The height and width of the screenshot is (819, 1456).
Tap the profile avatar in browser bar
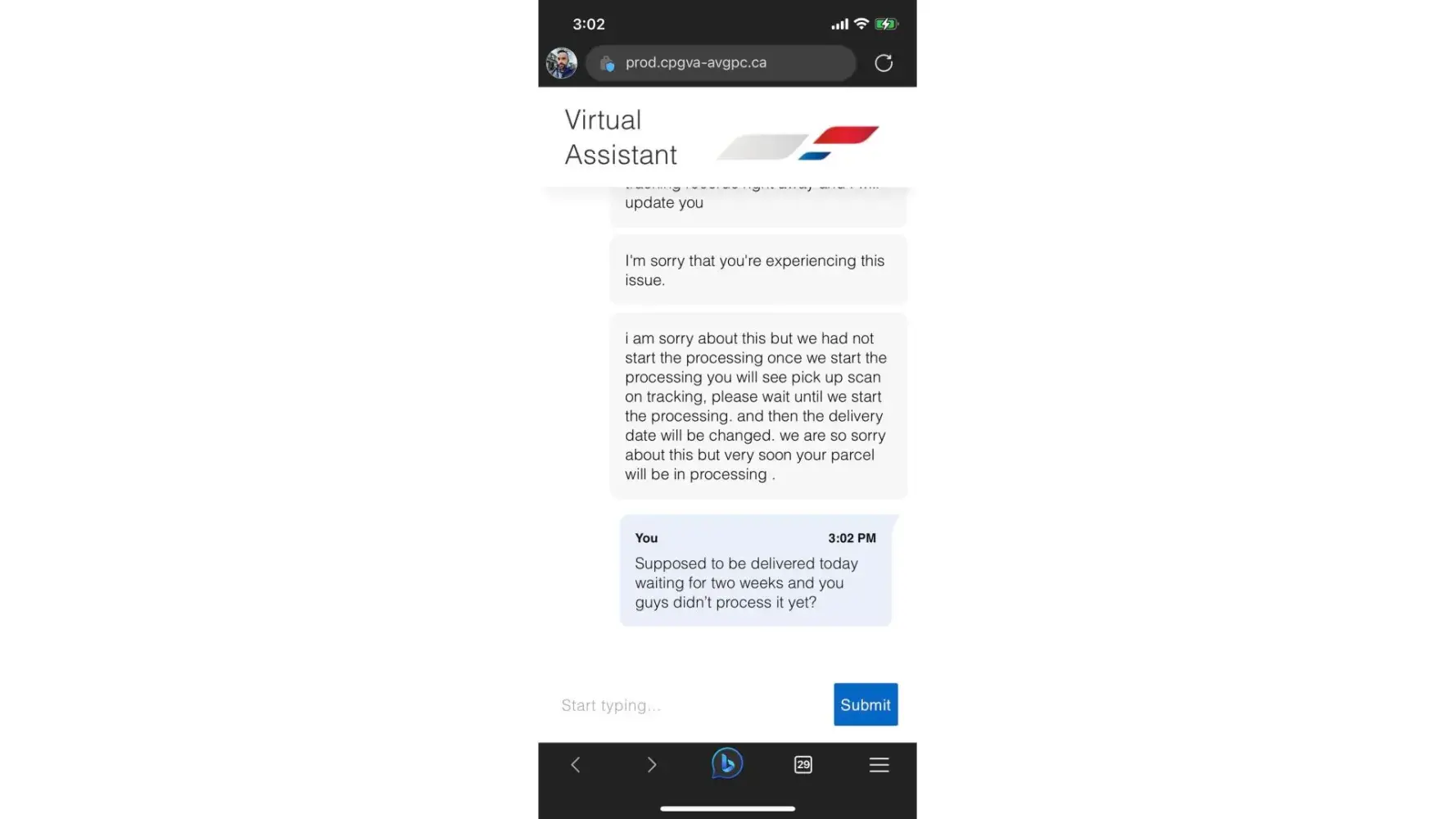pos(562,63)
